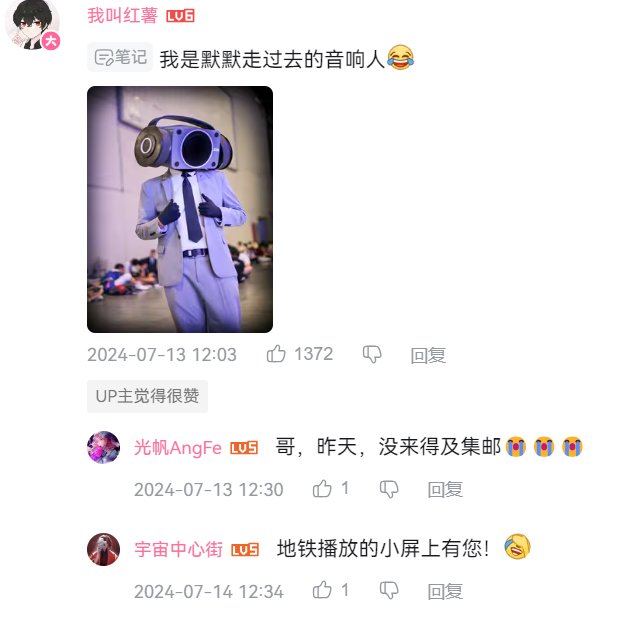Open 我叫红薯's profile avatar

[34, 22]
